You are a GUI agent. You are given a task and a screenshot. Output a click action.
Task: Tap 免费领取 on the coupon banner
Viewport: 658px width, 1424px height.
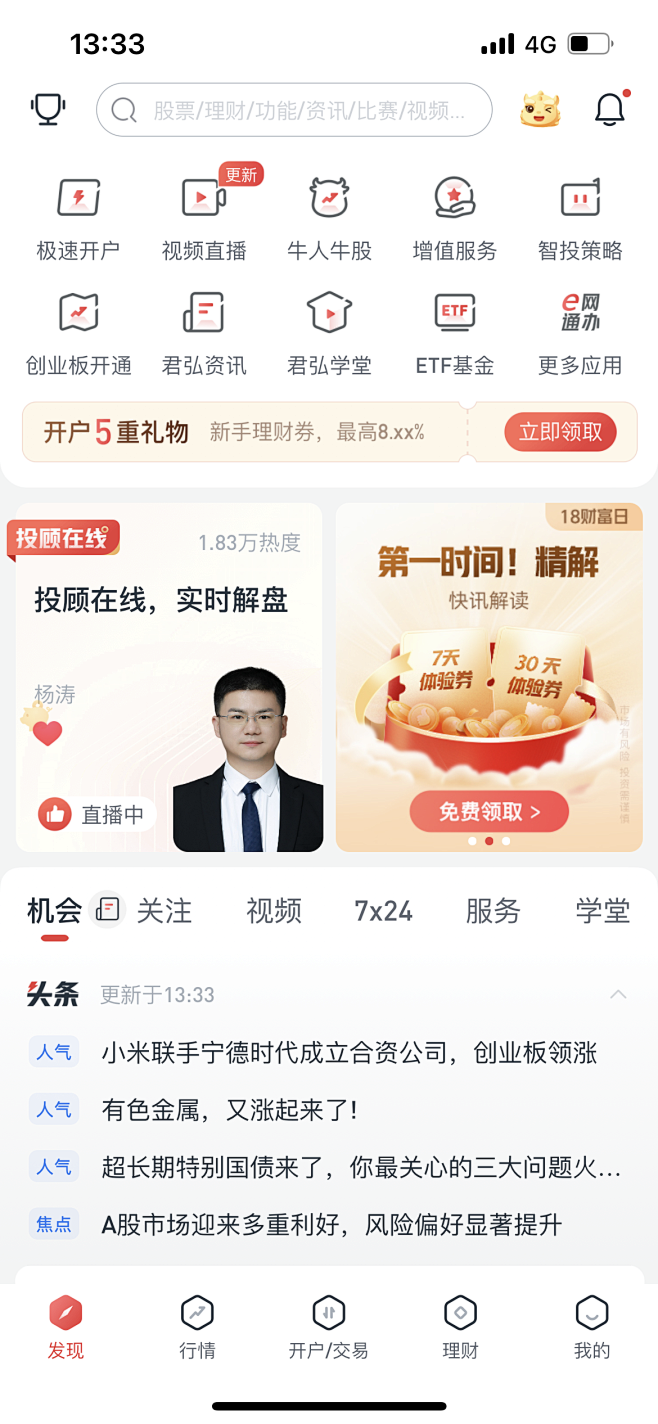[x=489, y=812]
